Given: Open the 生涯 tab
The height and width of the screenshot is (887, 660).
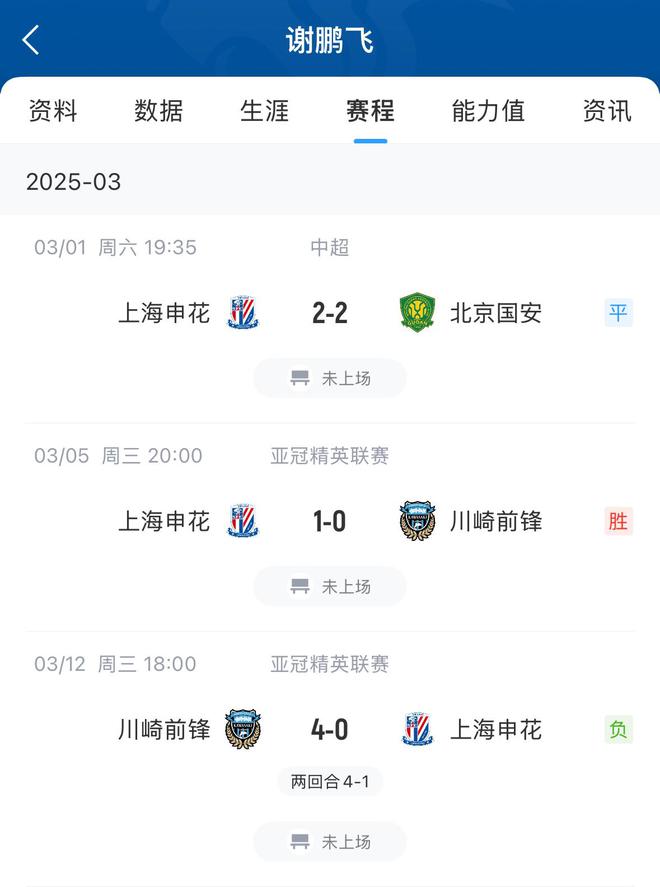Looking at the screenshot, I should click(x=265, y=111).
